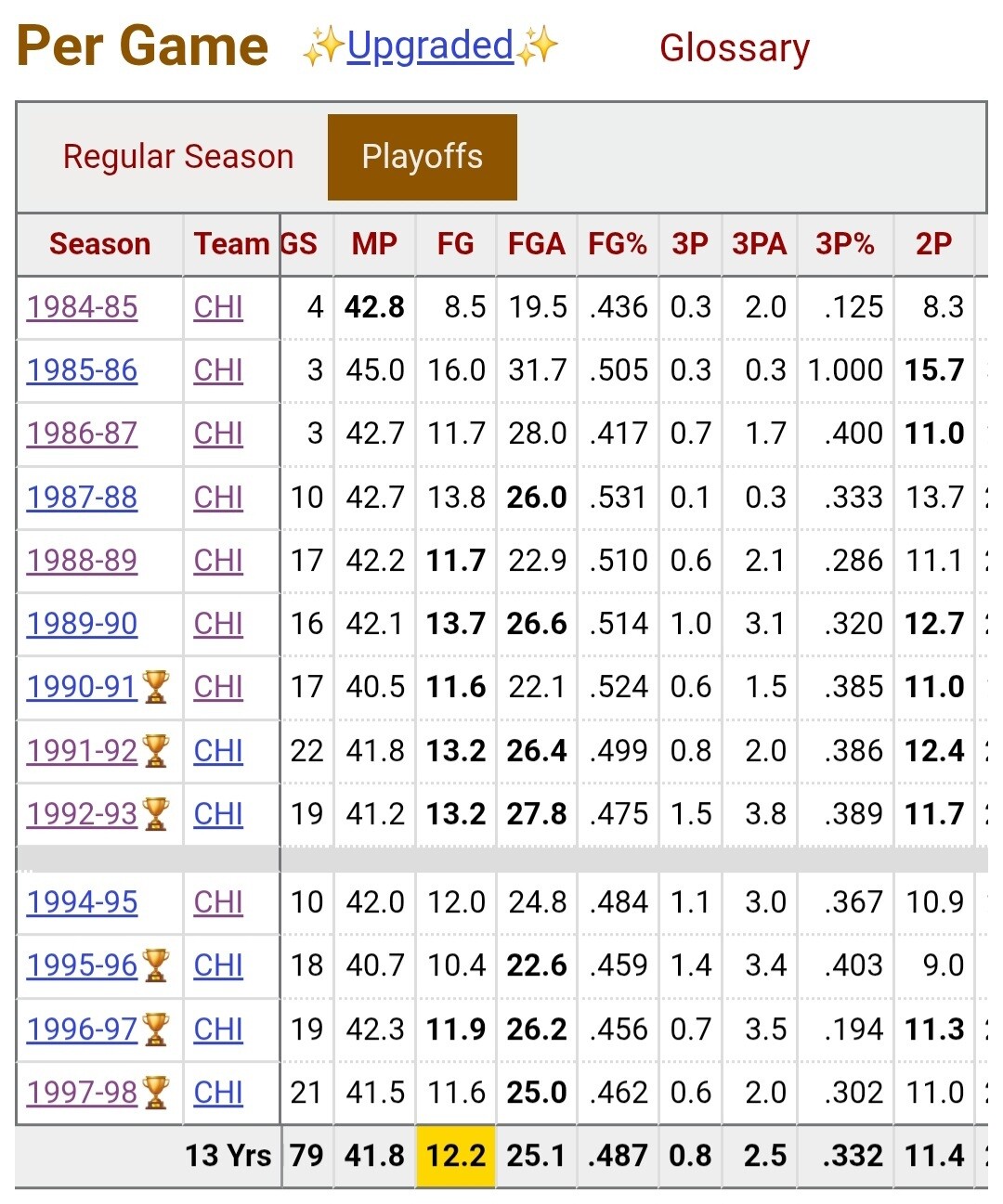Open the CHI team link for 1996-97
1003x1204 pixels.
[x=218, y=1029]
